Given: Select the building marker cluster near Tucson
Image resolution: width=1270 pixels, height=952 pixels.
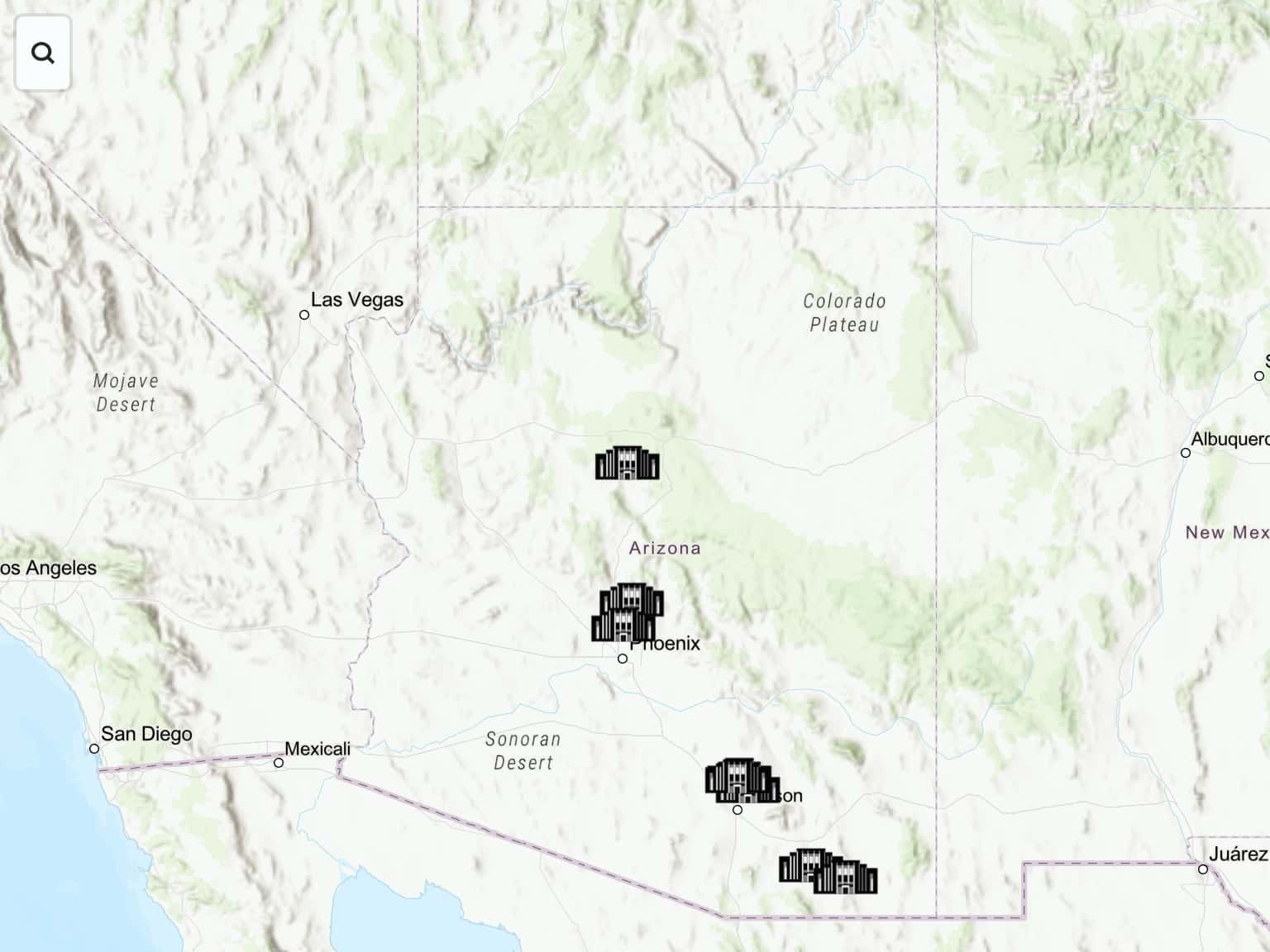Looking at the screenshot, I should pyautogui.click(x=740, y=778).
